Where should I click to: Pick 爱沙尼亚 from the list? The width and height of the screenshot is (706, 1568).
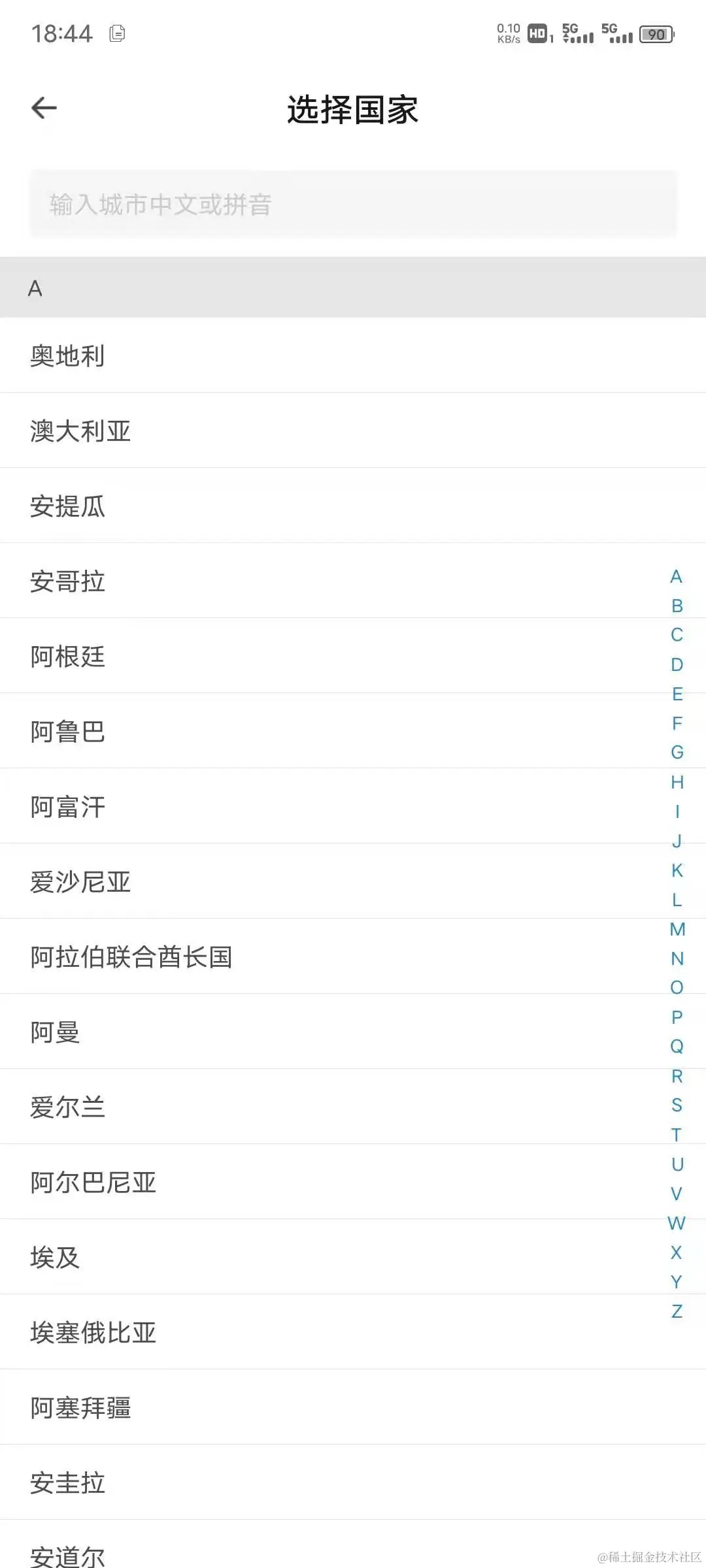coord(80,882)
